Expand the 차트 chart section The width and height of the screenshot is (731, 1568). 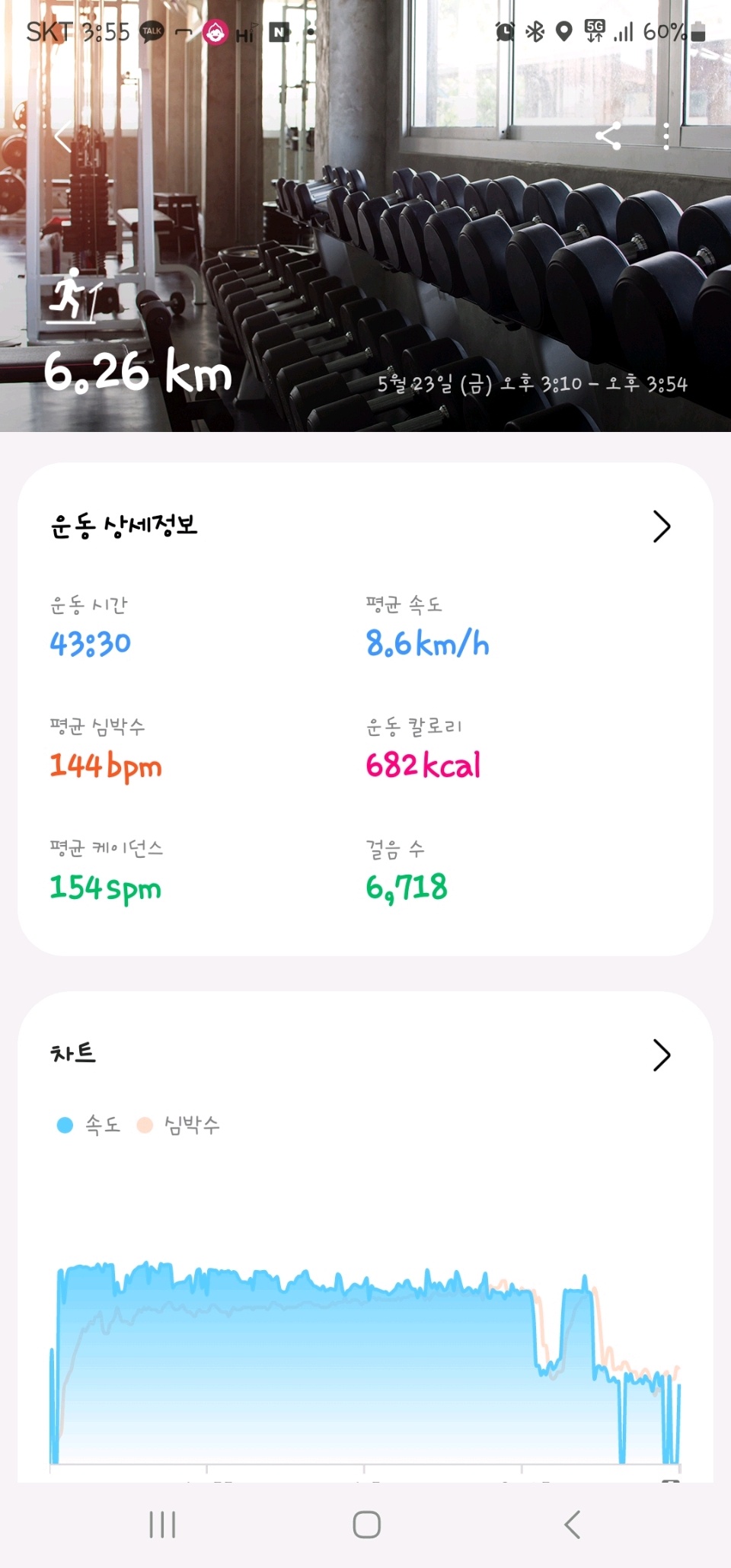662,1055
